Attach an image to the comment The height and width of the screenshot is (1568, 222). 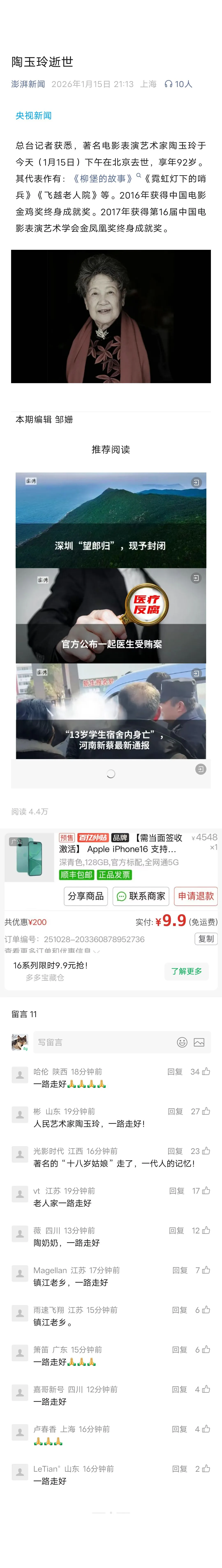(199, 1042)
